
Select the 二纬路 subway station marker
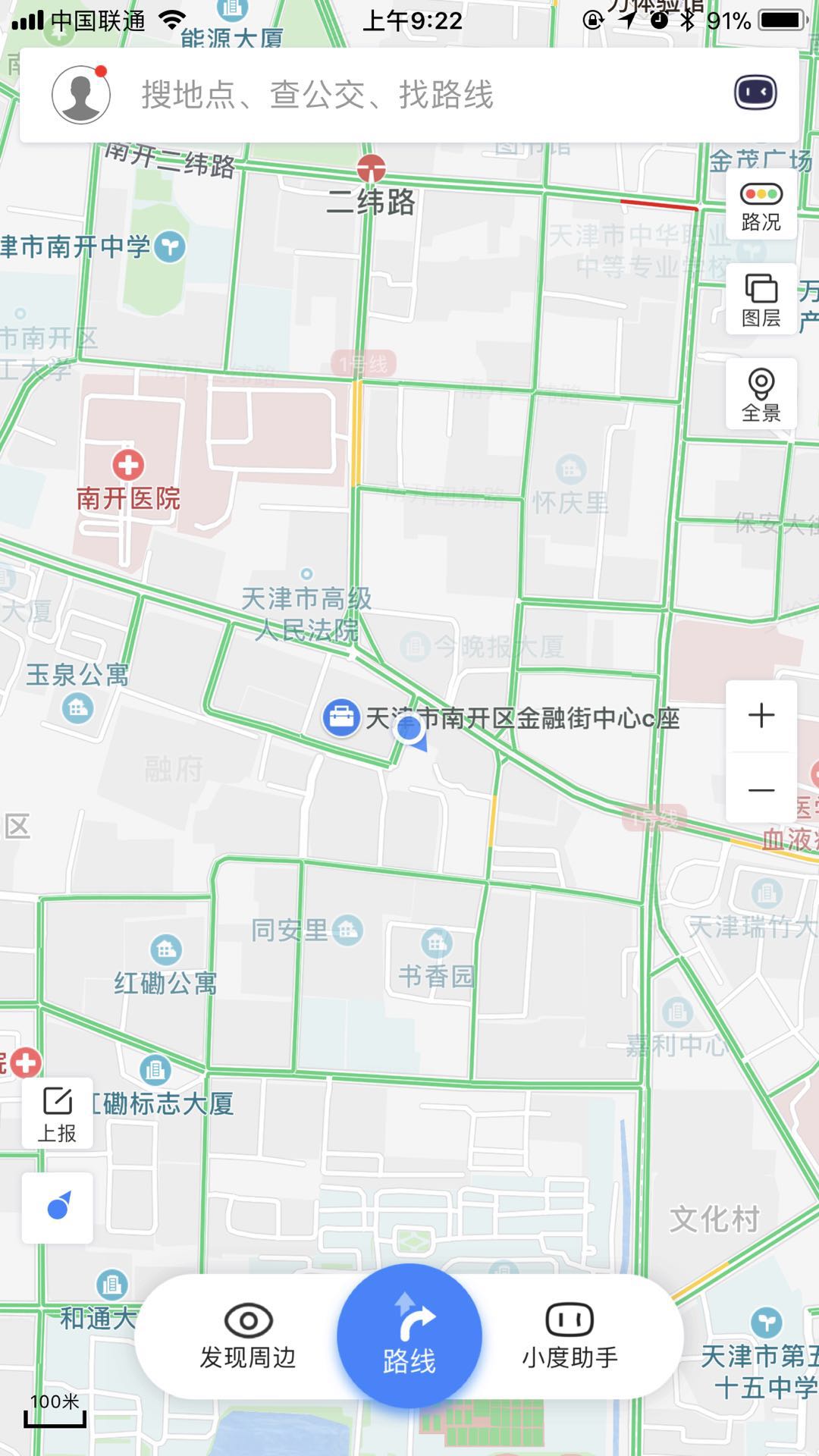pyautogui.click(x=371, y=169)
